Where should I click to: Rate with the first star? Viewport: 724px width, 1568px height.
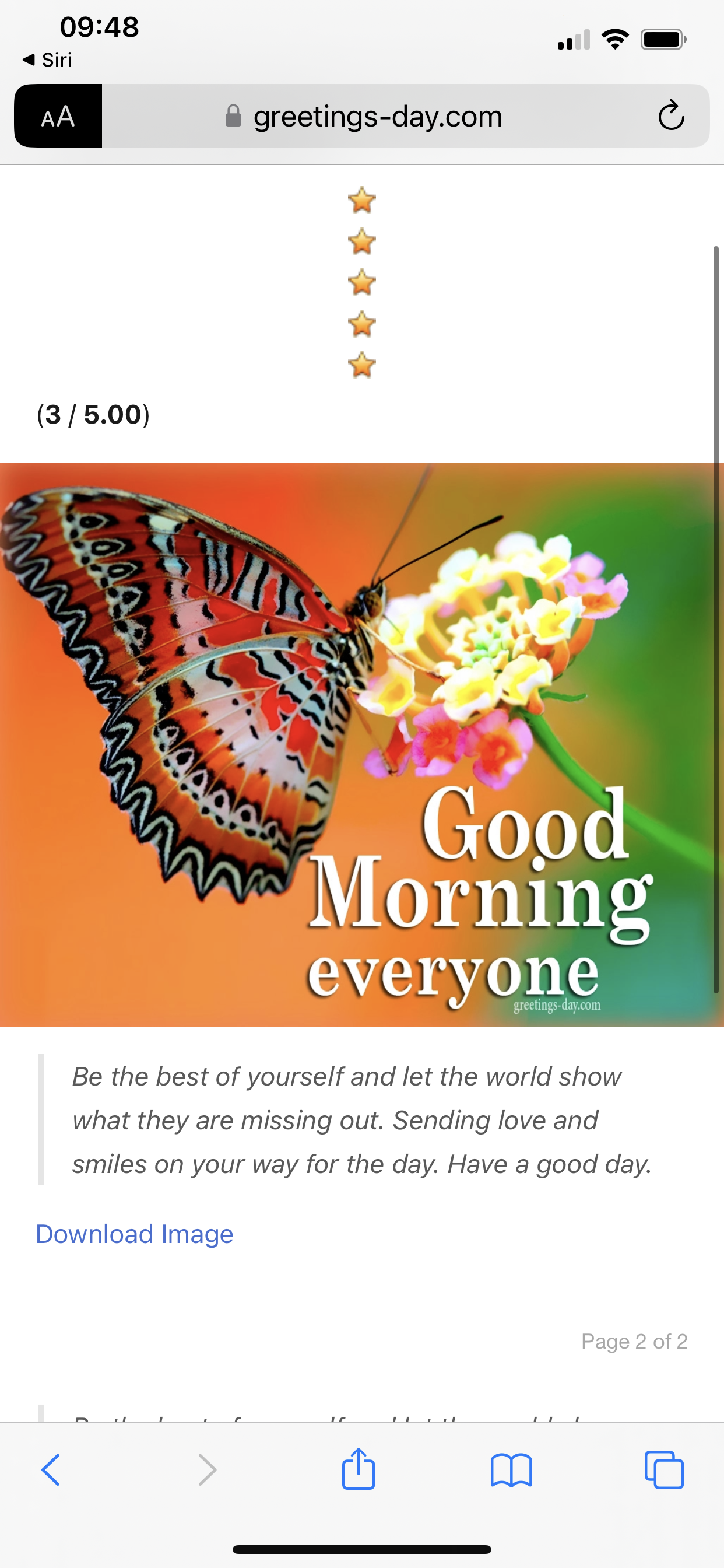tap(361, 200)
